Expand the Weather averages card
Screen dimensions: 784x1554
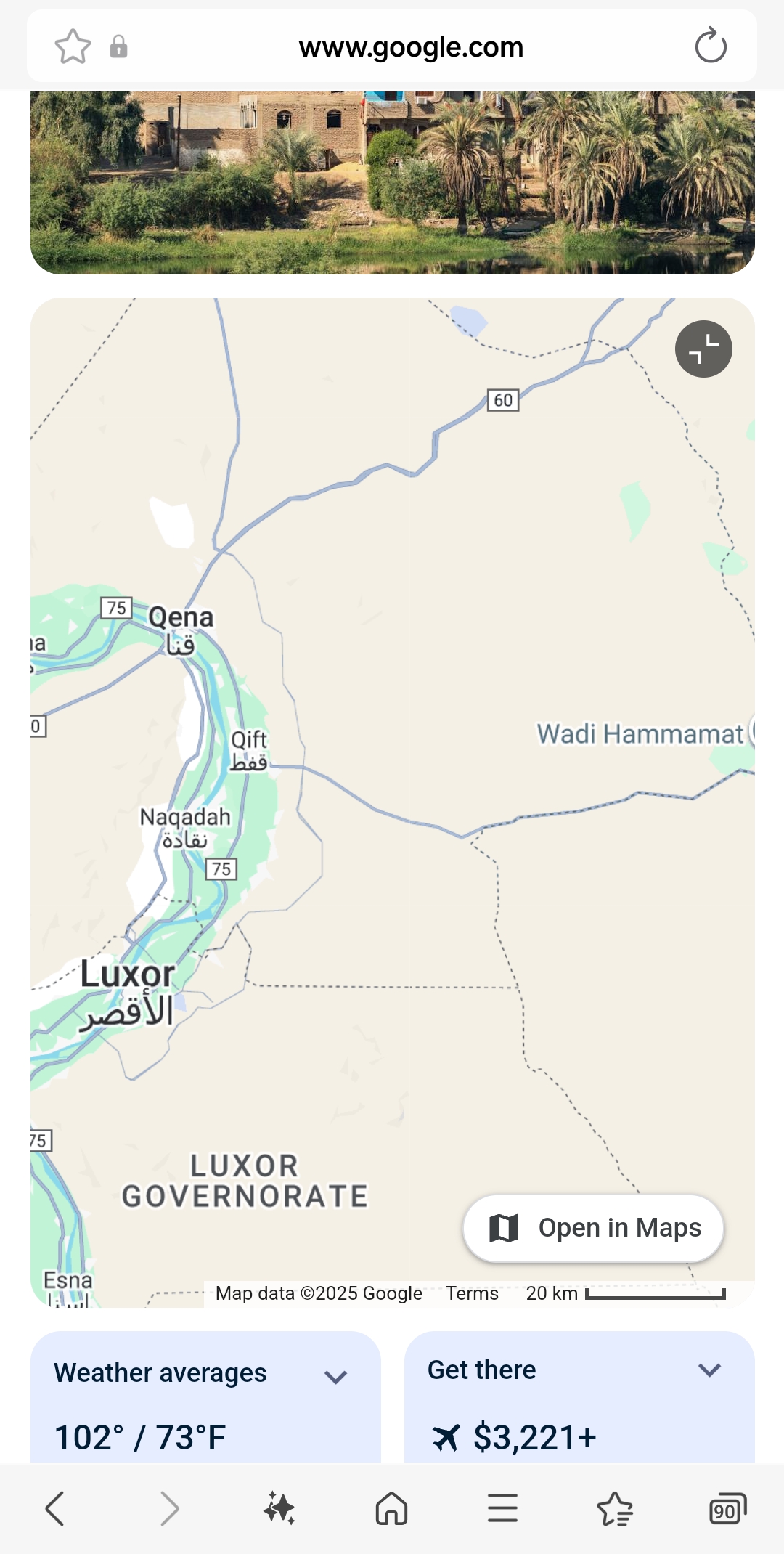pyautogui.click(x=335, y=1376)
